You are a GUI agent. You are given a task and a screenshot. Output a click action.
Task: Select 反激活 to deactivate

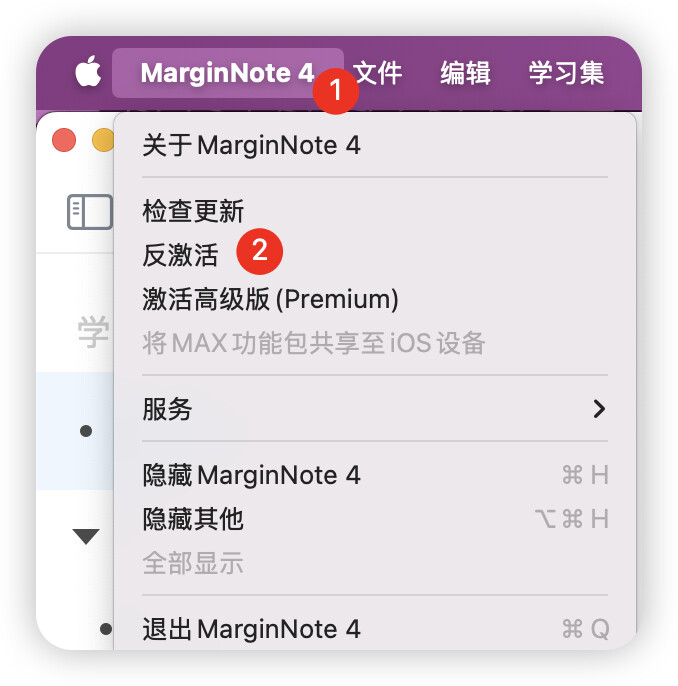click(375, 255)
